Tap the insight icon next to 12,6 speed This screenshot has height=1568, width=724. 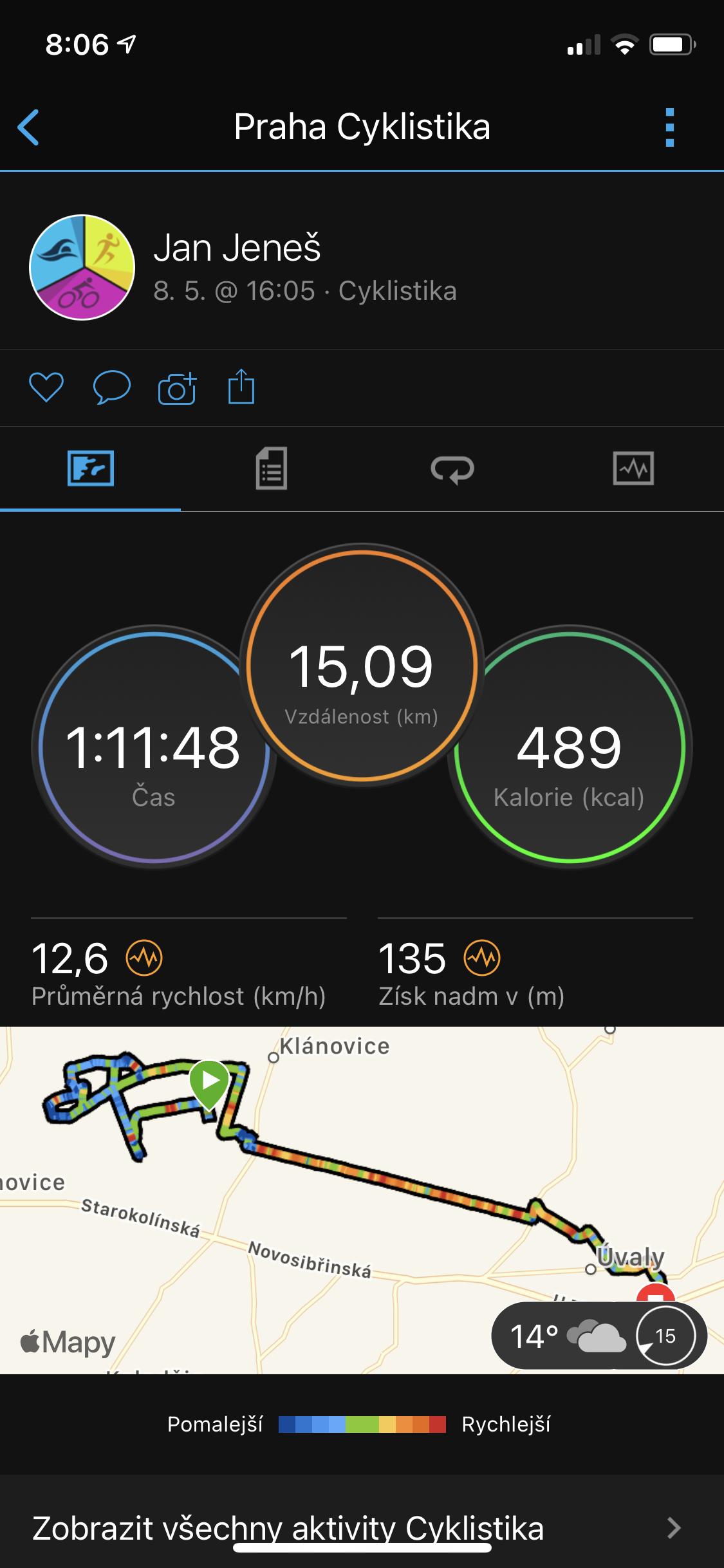[x=144, y=958]
